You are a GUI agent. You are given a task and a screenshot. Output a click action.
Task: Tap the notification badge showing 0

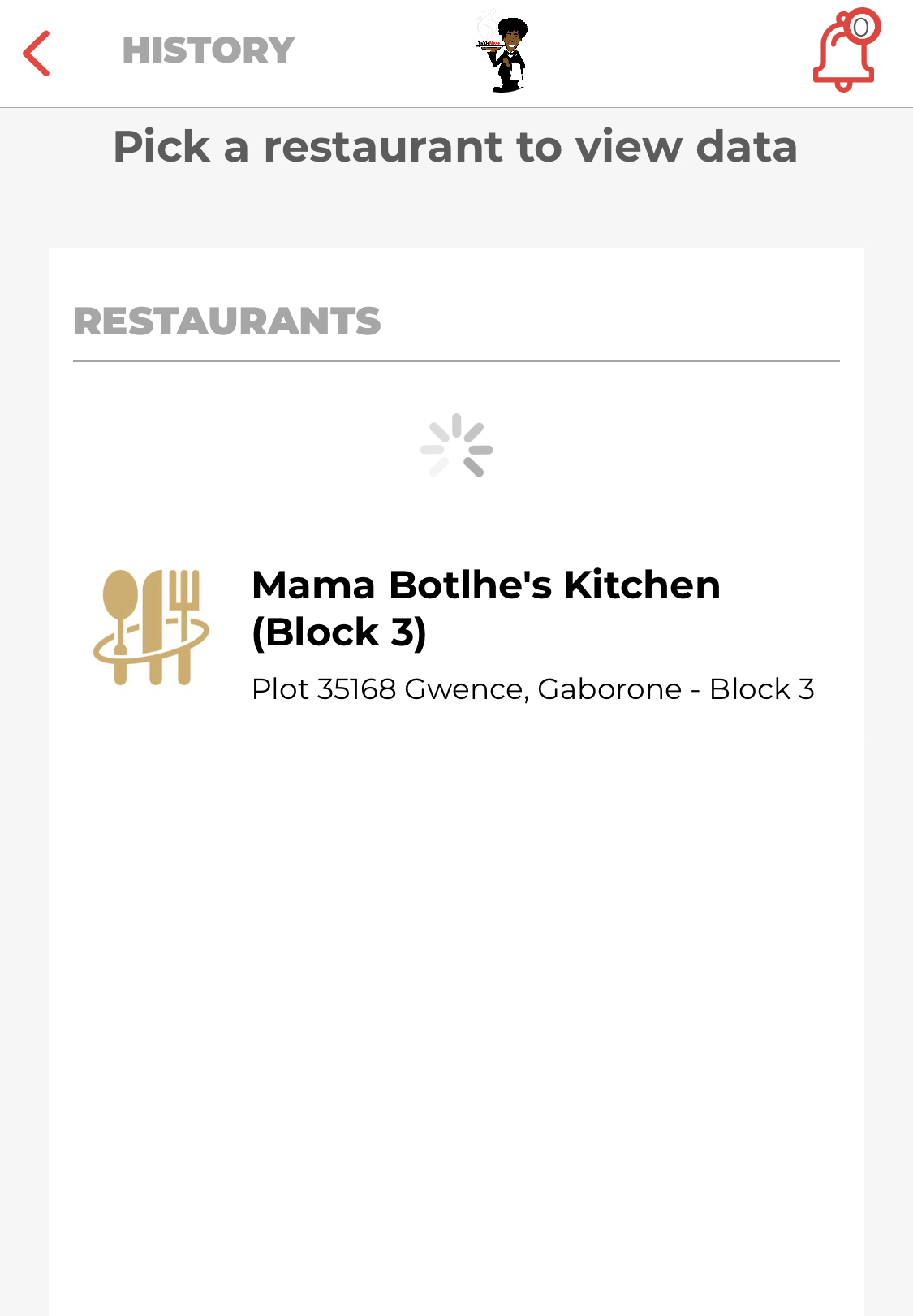[863, 27]
